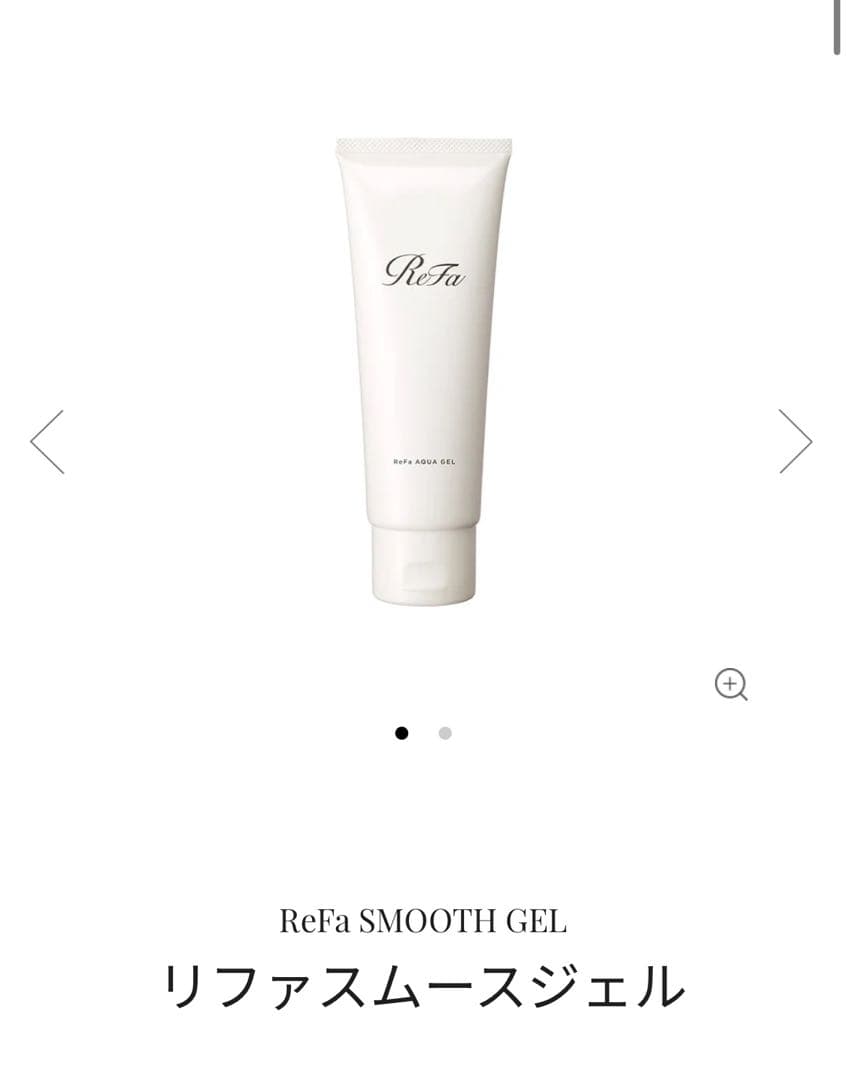The image size is (847, 1080).
Task: Open enlarged view via magnifying glass icon
Action: click(733, 686)
